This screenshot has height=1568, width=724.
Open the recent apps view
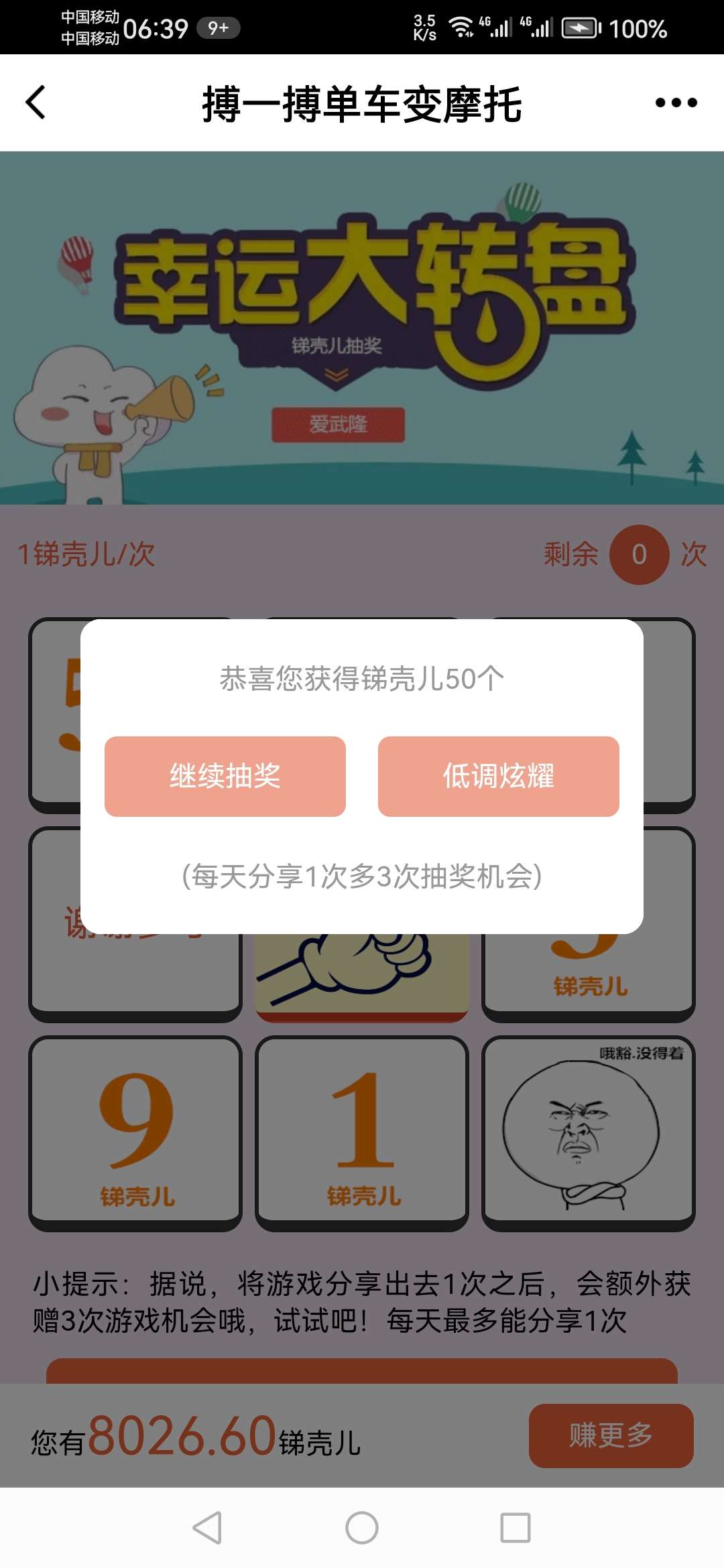pyautogui.click(x=515, y=1528)
